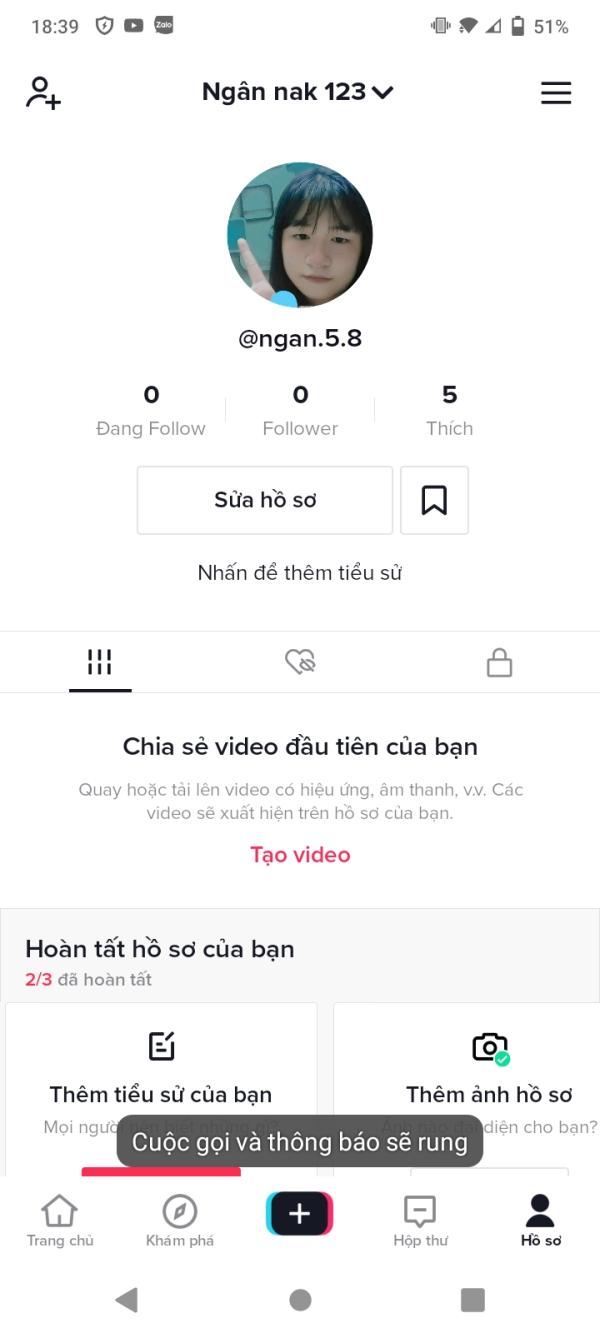Tap the system back button
The width and height of the screenshot is (600, 1333).
126,1299
